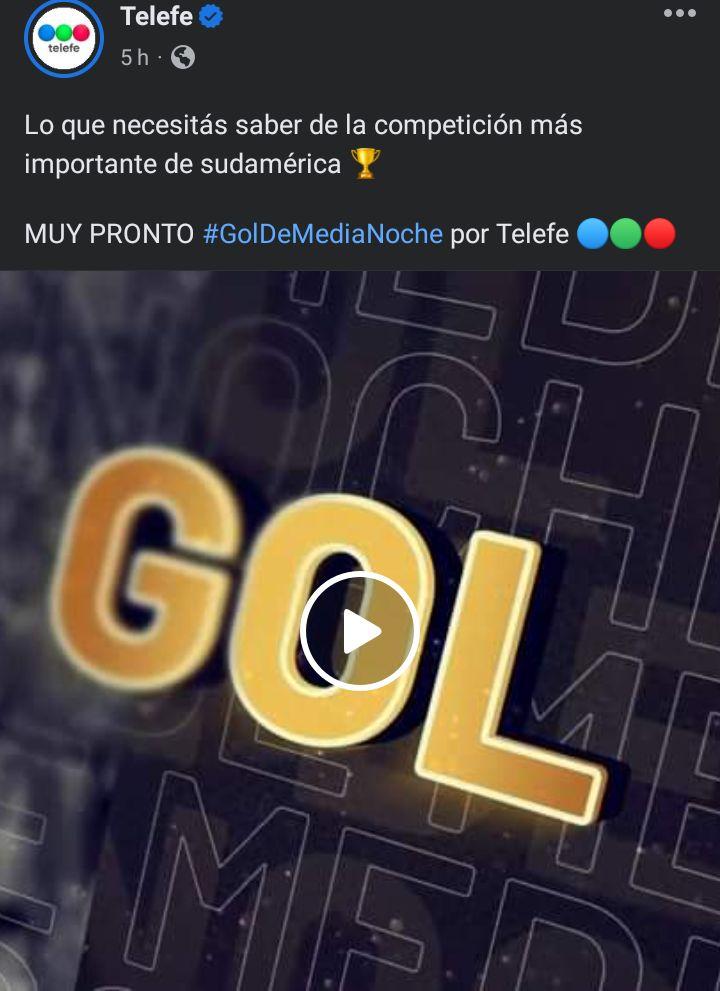Open Telefe's profile picture
Screen dimensions: 720x991
coord(64,38)
